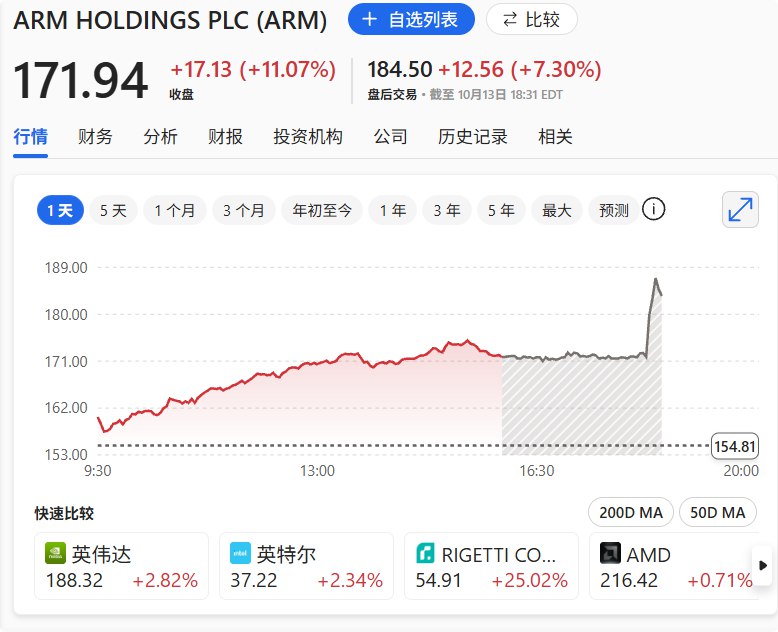Show the next quick comparison cards
778x632 pixels.
[x=762, y=565]
